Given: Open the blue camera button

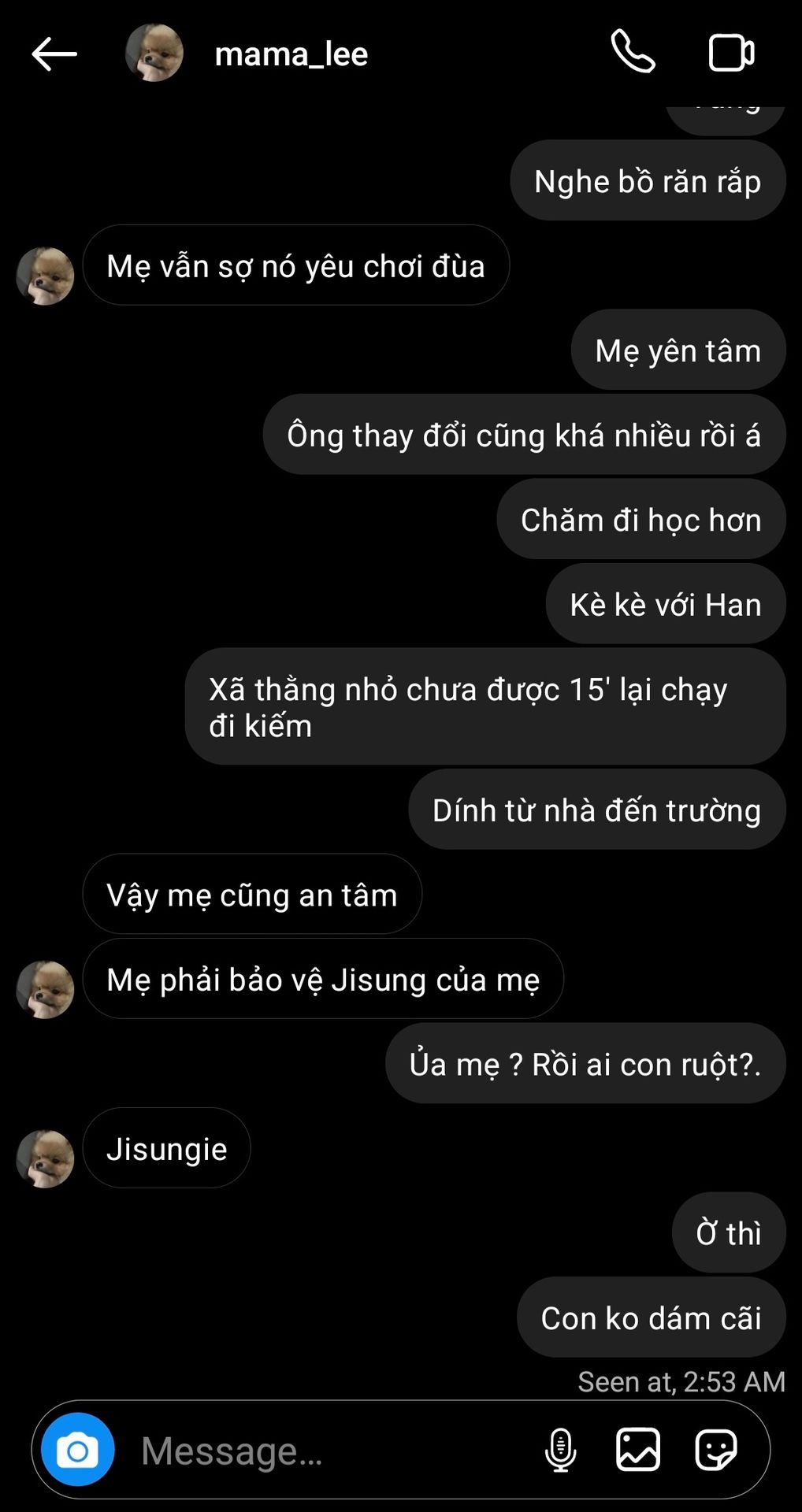Looking at the screenshot, I should click(78, 1450).
